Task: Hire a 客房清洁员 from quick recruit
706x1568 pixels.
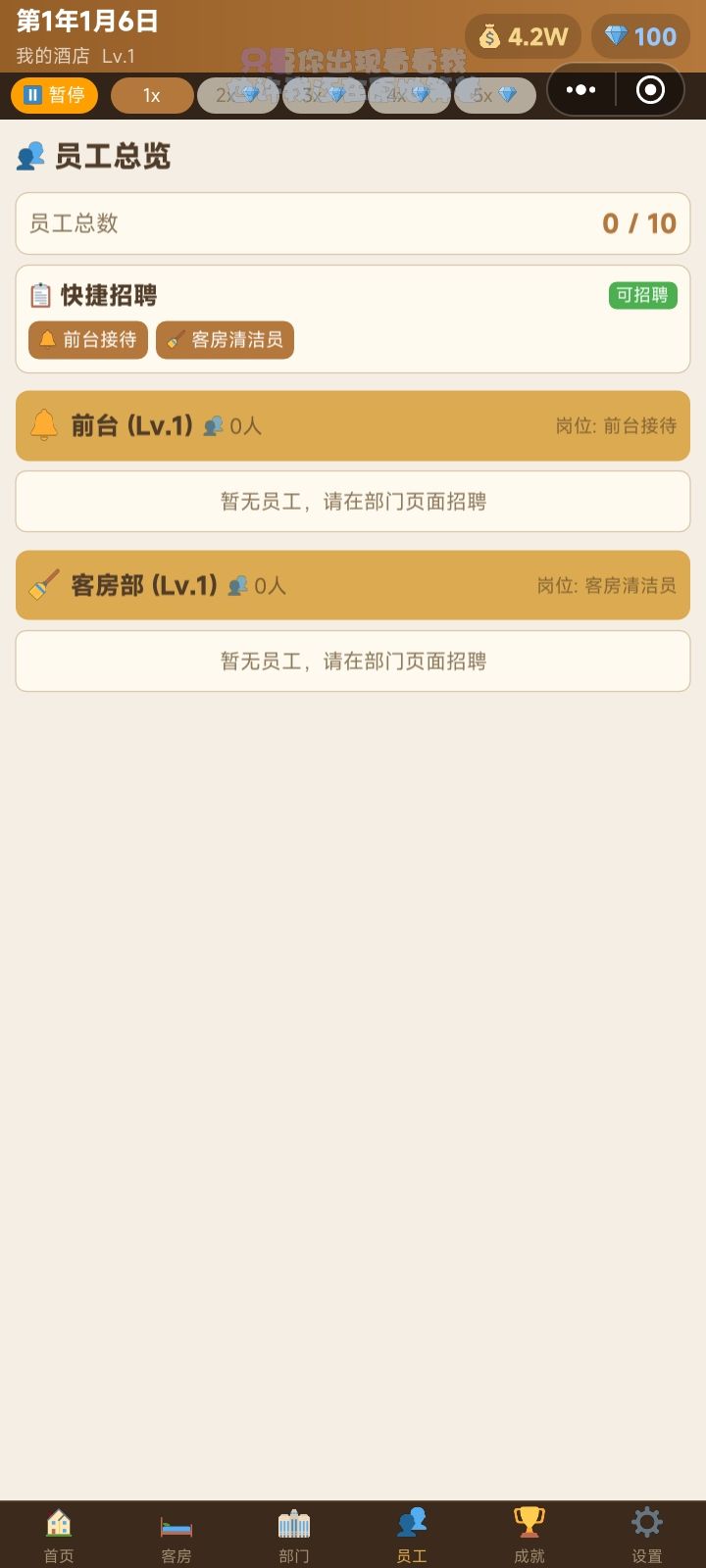Action: point(225,340)
